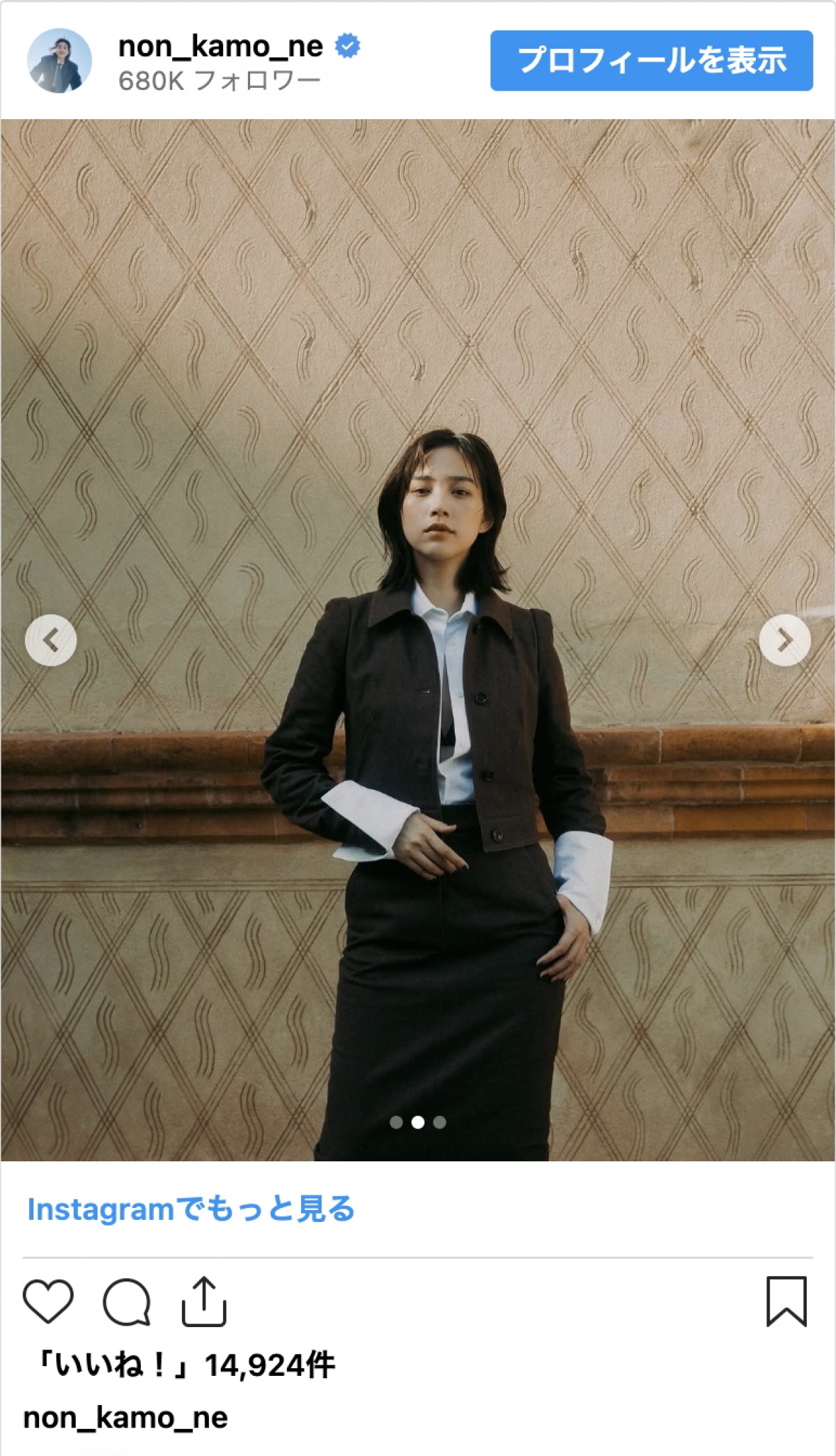Like this post with the heart icon
836x1456 pixels.
(x=48, y=1301)
